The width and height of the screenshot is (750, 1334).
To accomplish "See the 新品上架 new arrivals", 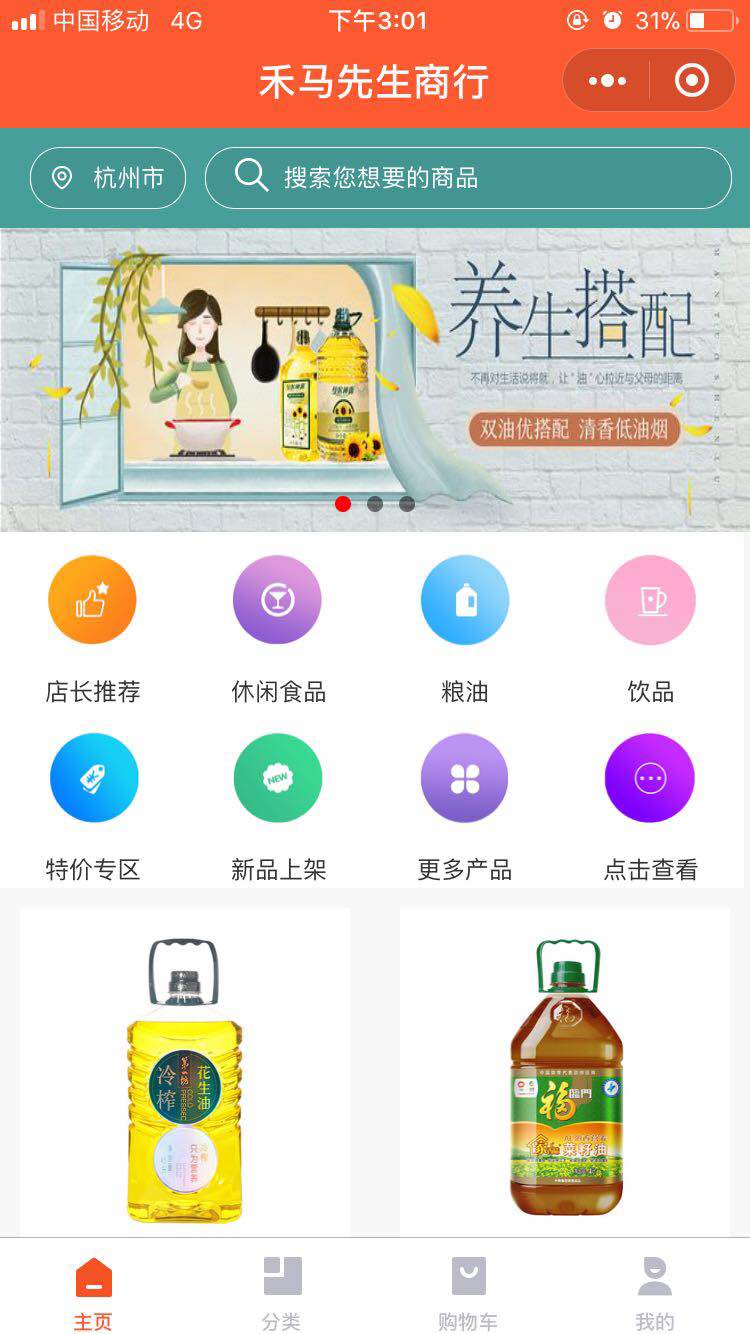I will (278, 778).
